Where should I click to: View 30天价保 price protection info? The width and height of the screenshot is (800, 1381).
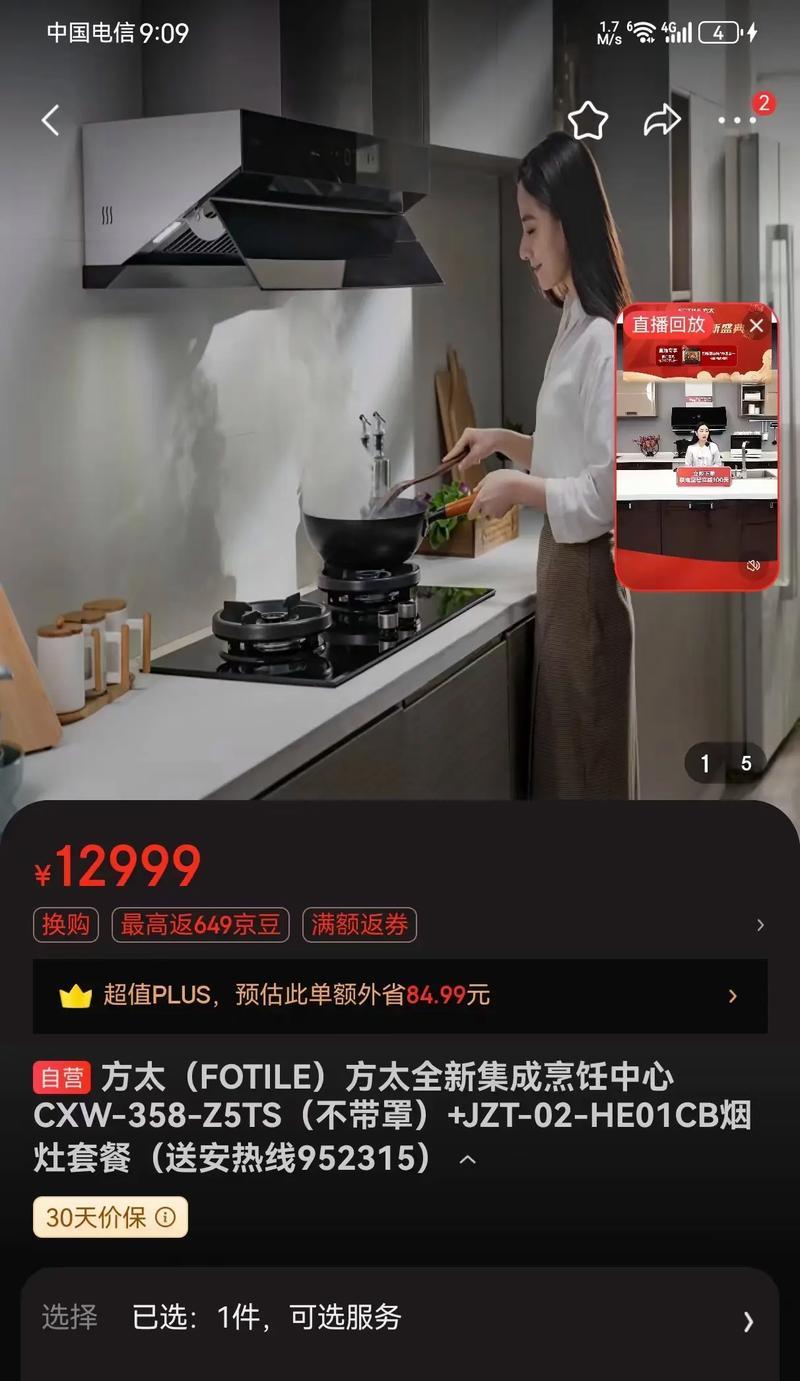pos(110,1217)
